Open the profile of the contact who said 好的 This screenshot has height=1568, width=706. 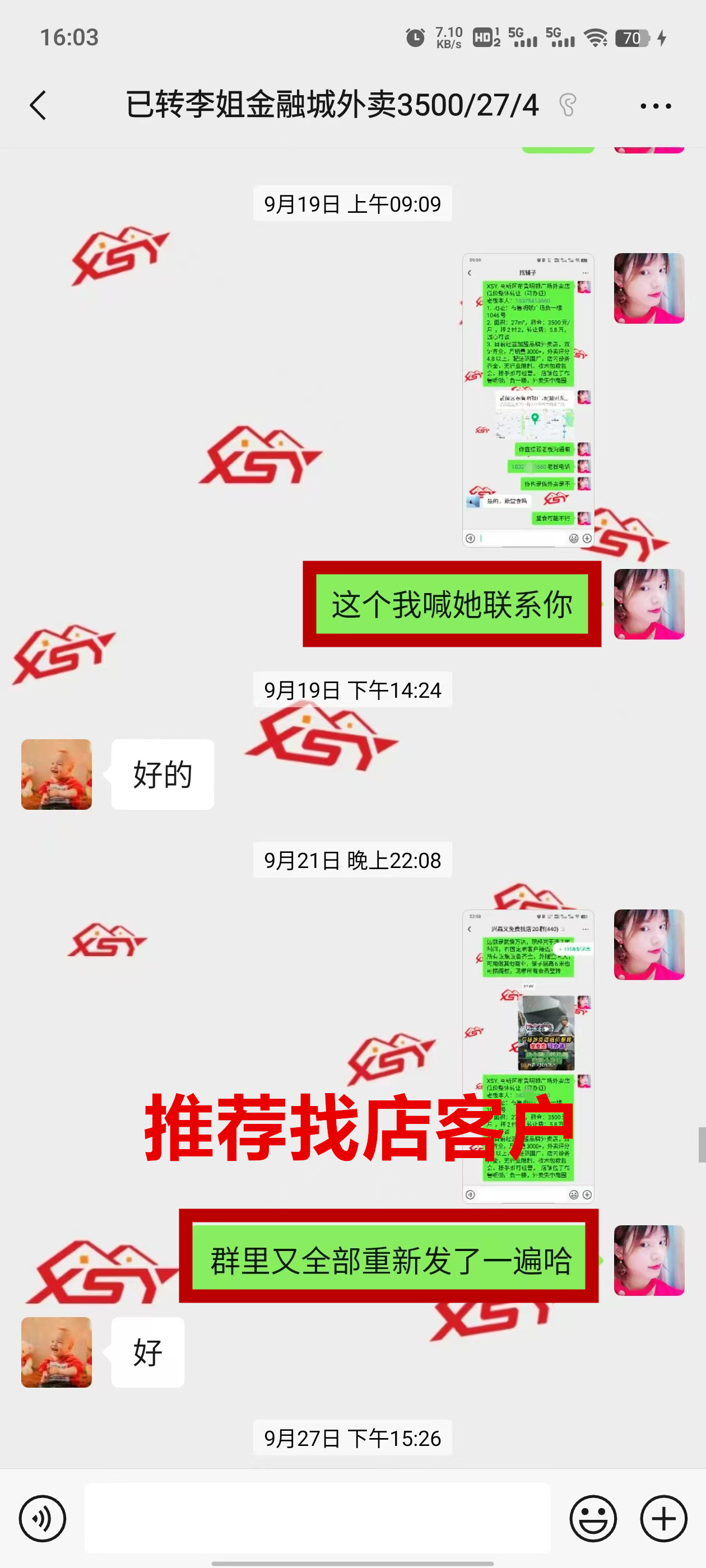(x=57, y=774)
